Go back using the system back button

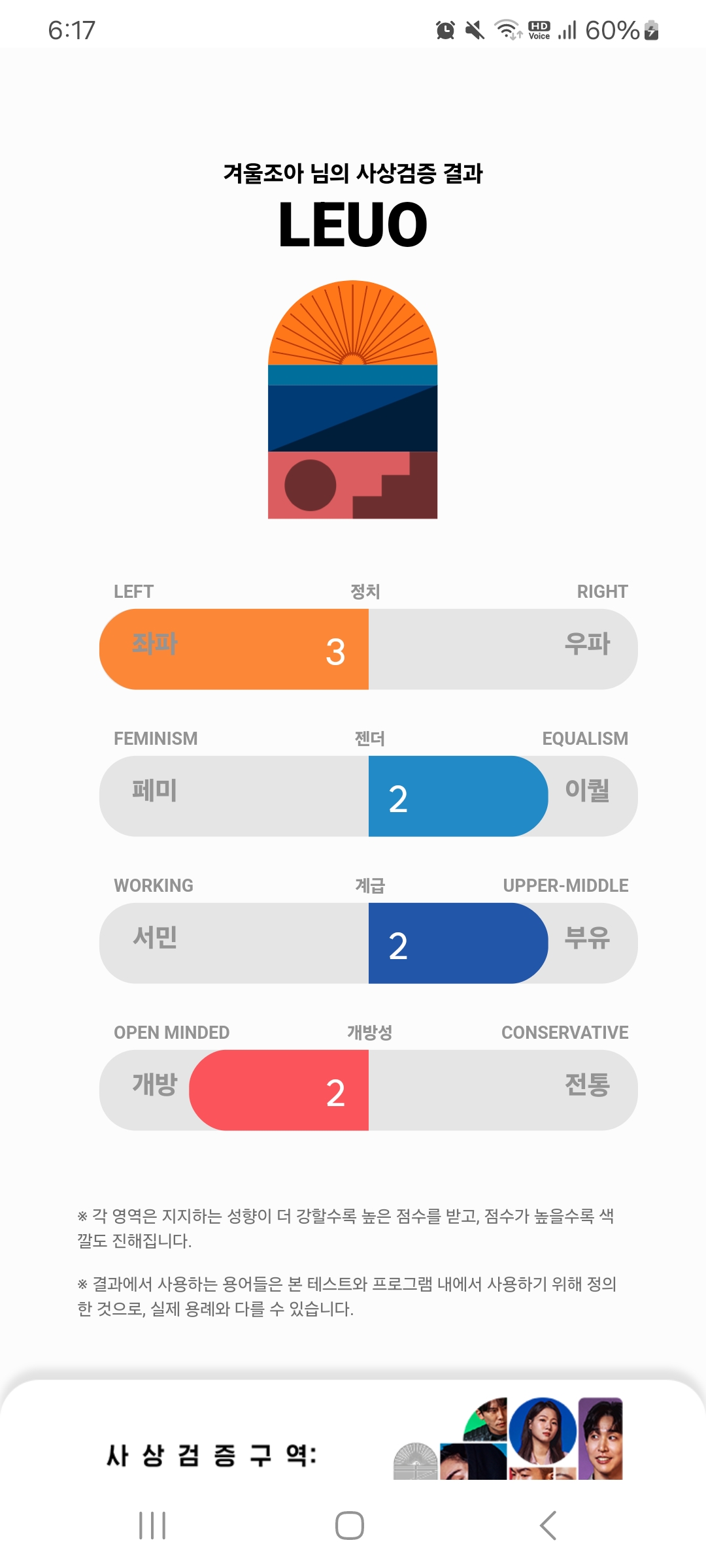[548, 1526]
